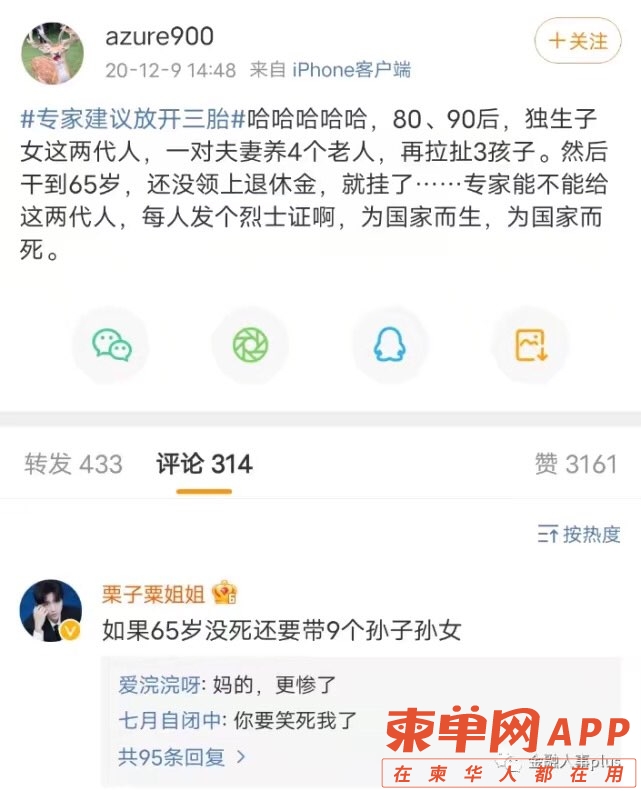Save the post as an image

pos(530,344)
